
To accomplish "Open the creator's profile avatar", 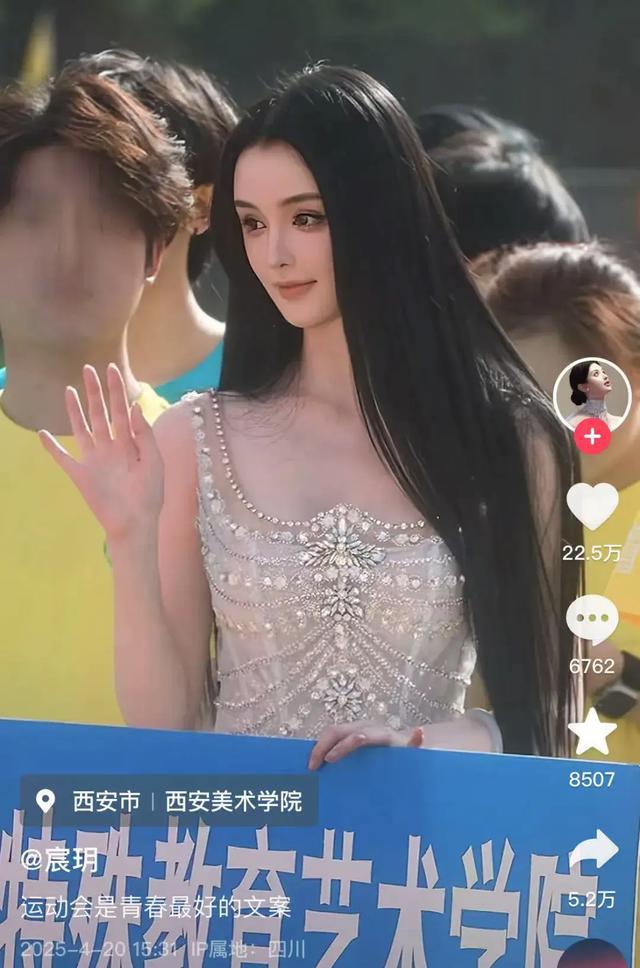I will tap(591, 394).
